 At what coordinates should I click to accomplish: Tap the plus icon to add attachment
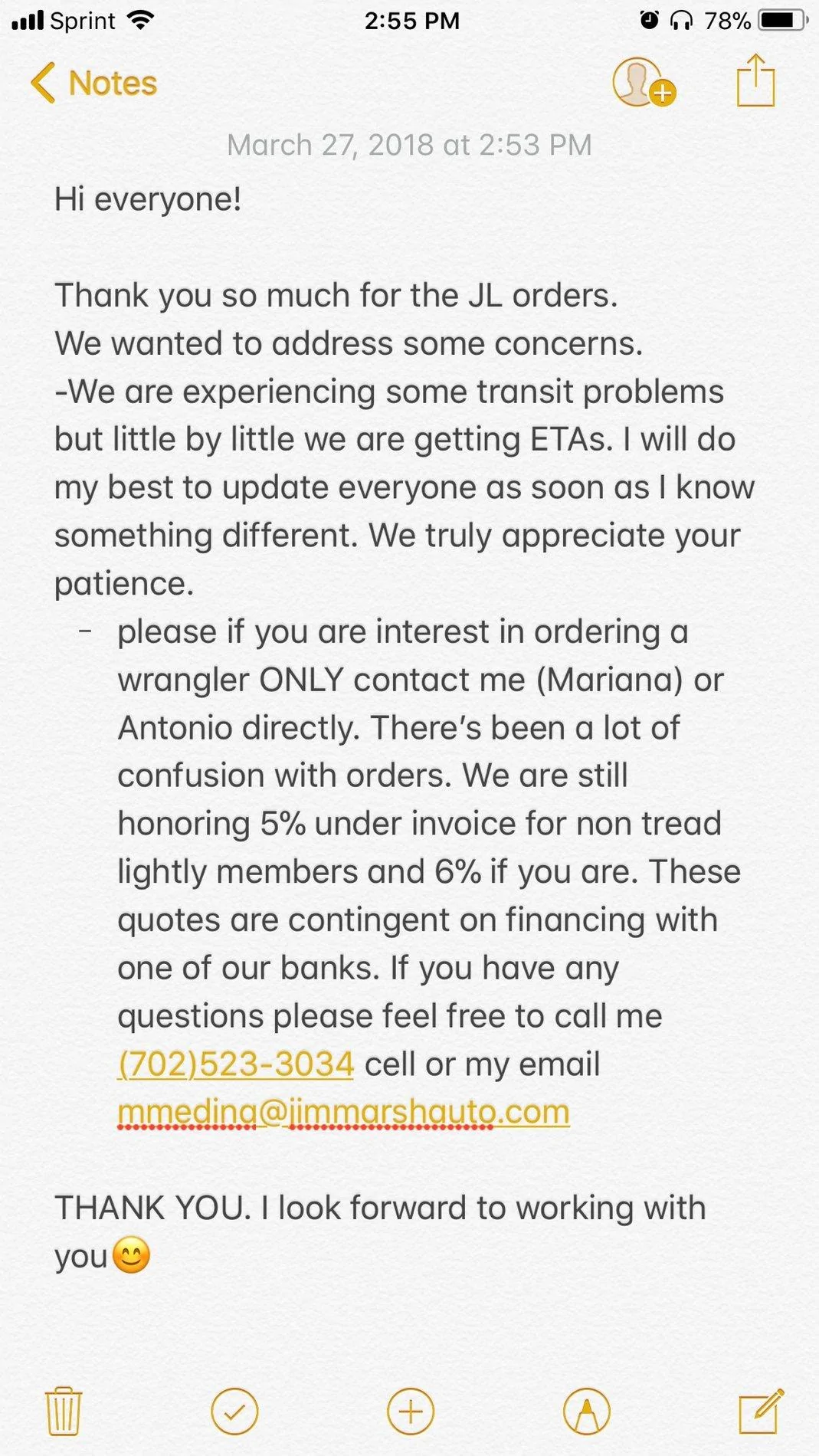411,1411
